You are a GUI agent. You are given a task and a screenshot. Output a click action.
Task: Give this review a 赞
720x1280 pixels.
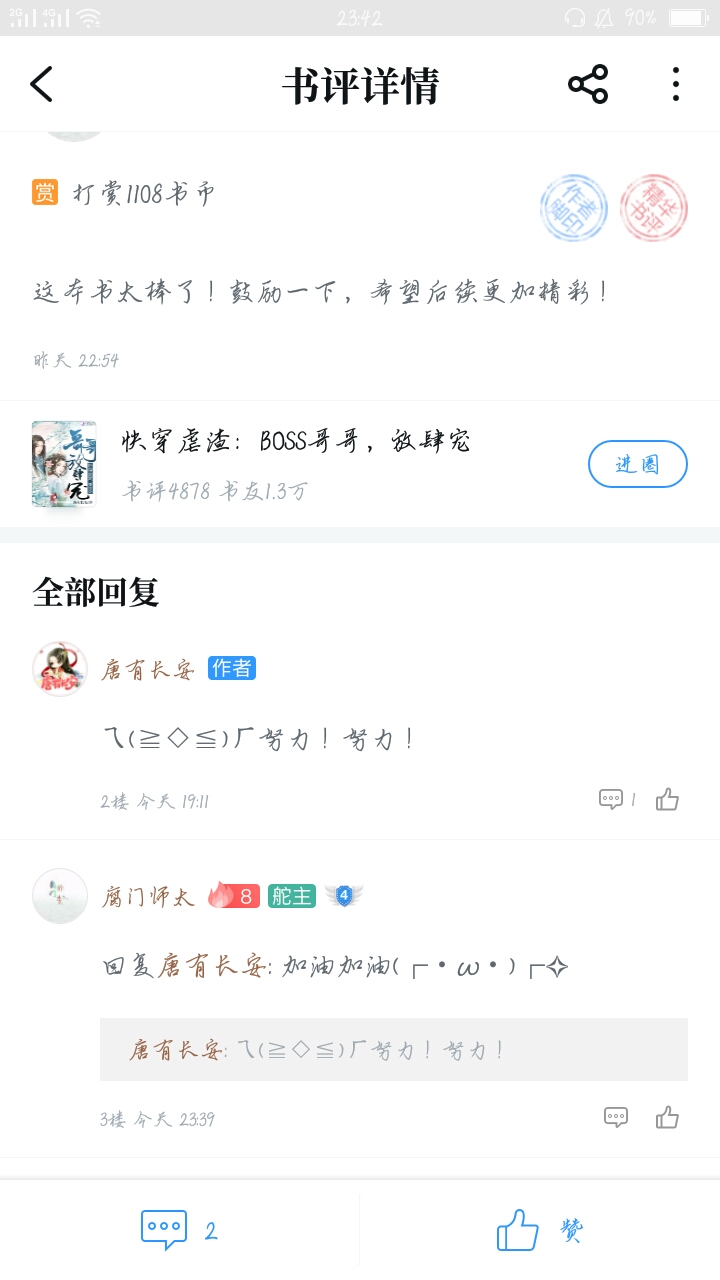coord(540,1230)
